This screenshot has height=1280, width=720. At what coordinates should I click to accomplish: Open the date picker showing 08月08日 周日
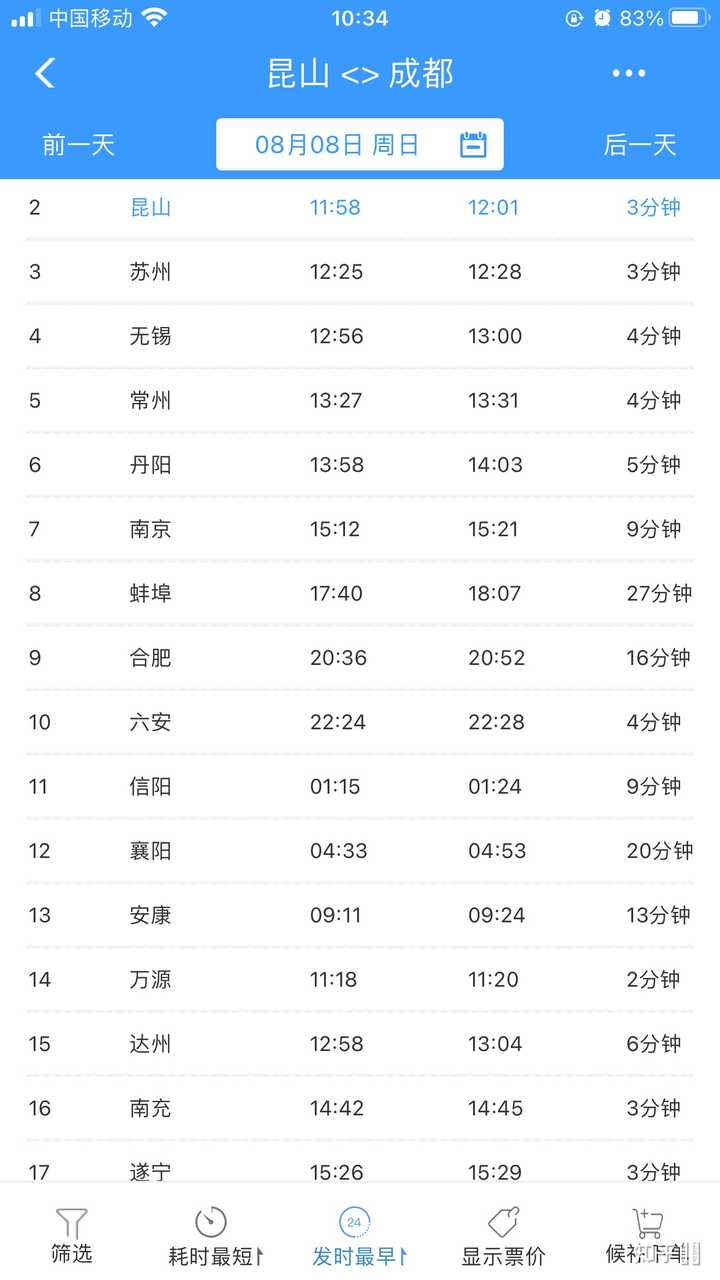click(x=360, y=145)
